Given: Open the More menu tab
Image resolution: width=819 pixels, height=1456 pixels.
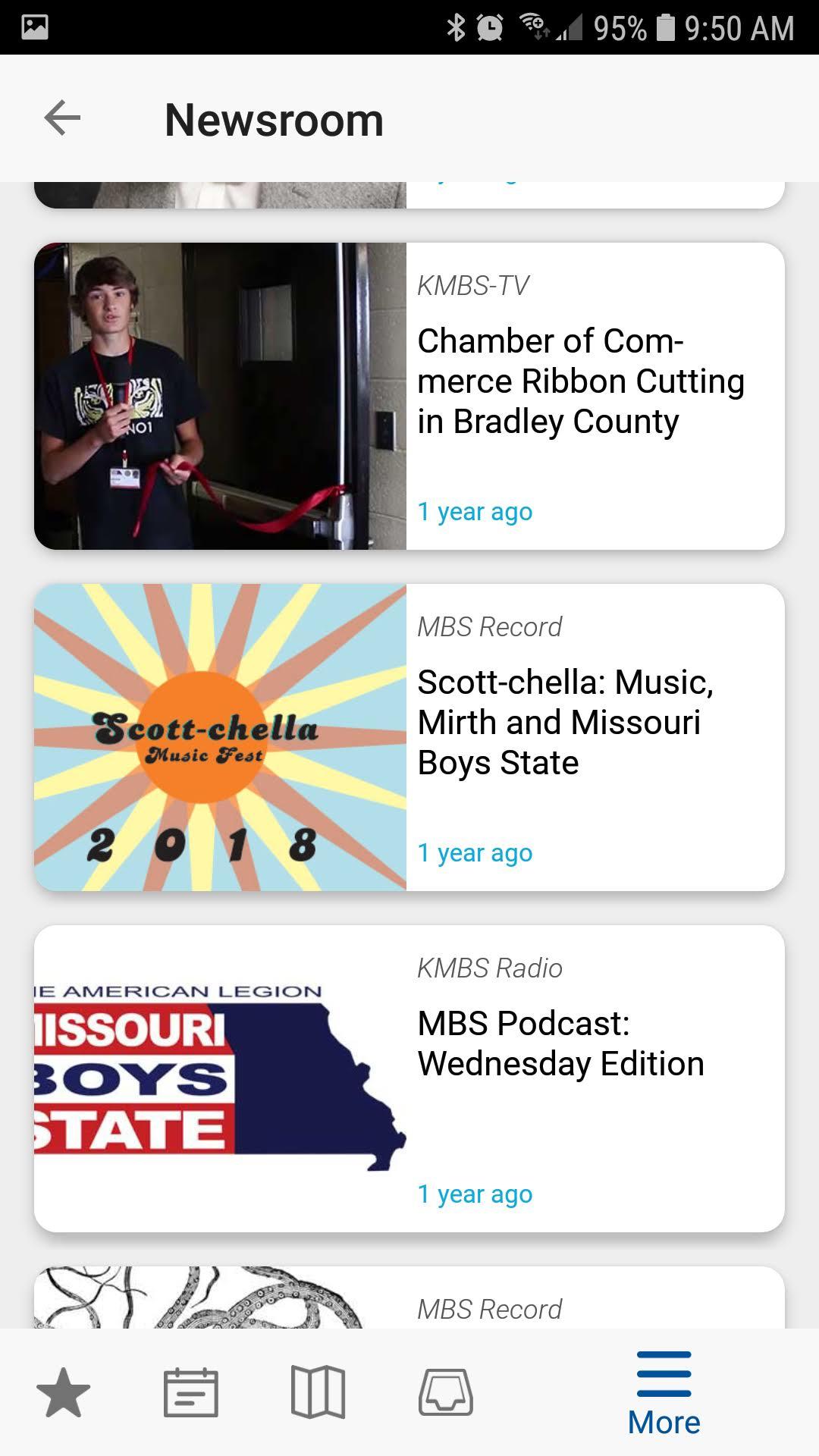Looking at the screenshot, I should pos(664,1394).
